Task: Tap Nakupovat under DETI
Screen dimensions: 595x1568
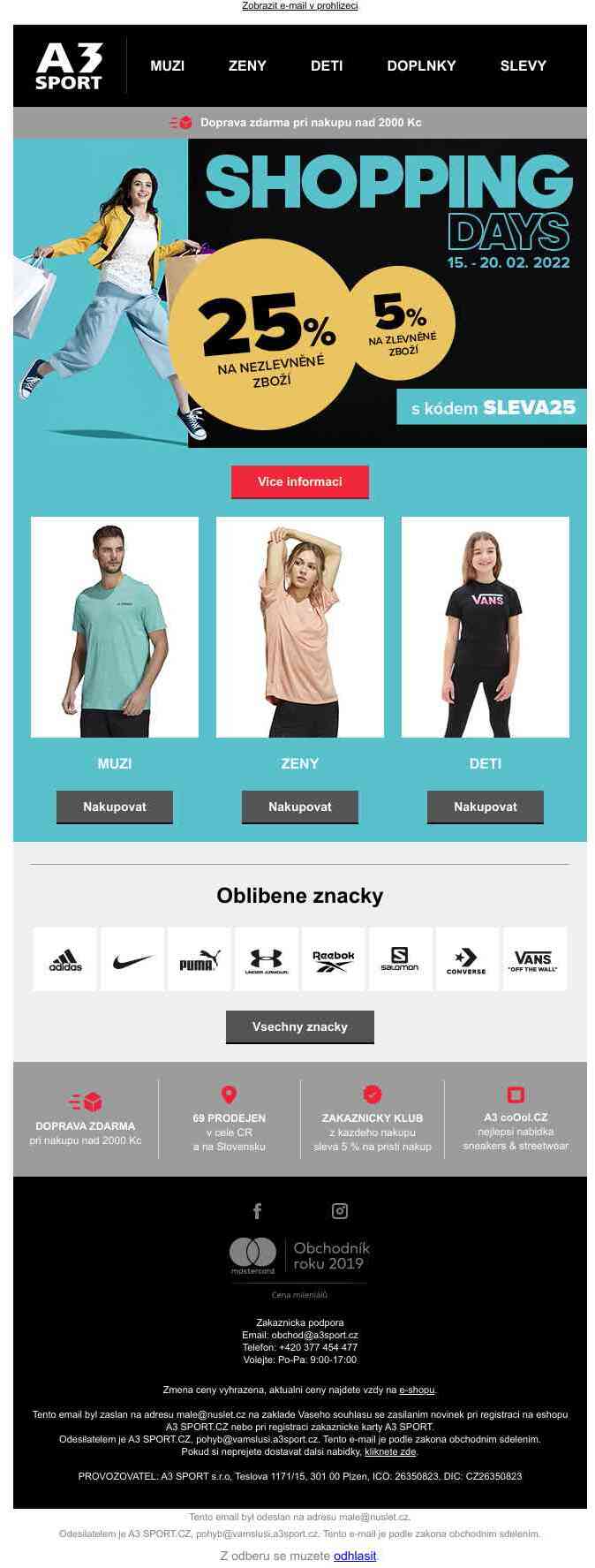Action: (486, 807)
